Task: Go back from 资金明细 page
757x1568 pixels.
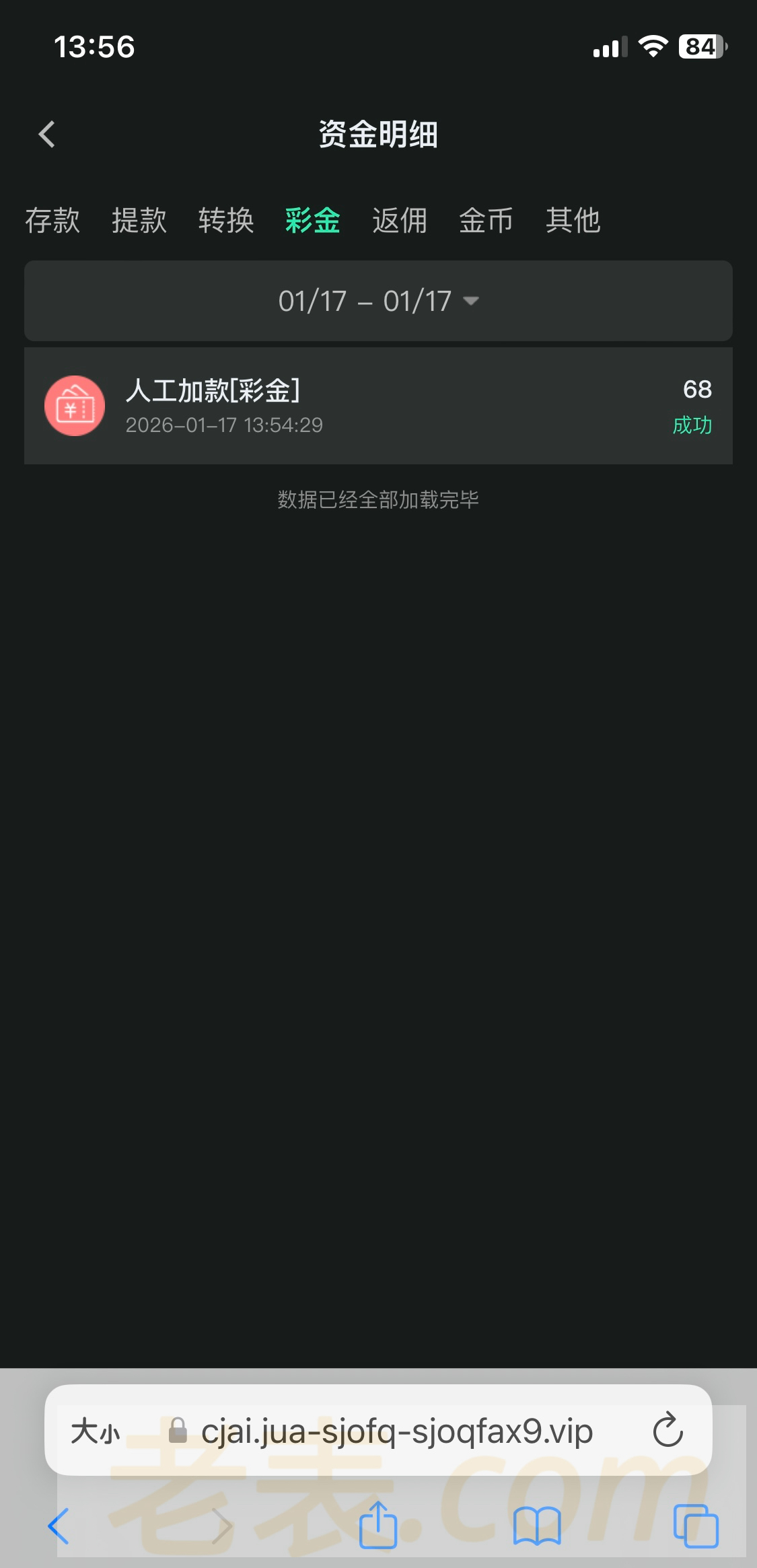Action: [46, 135]
